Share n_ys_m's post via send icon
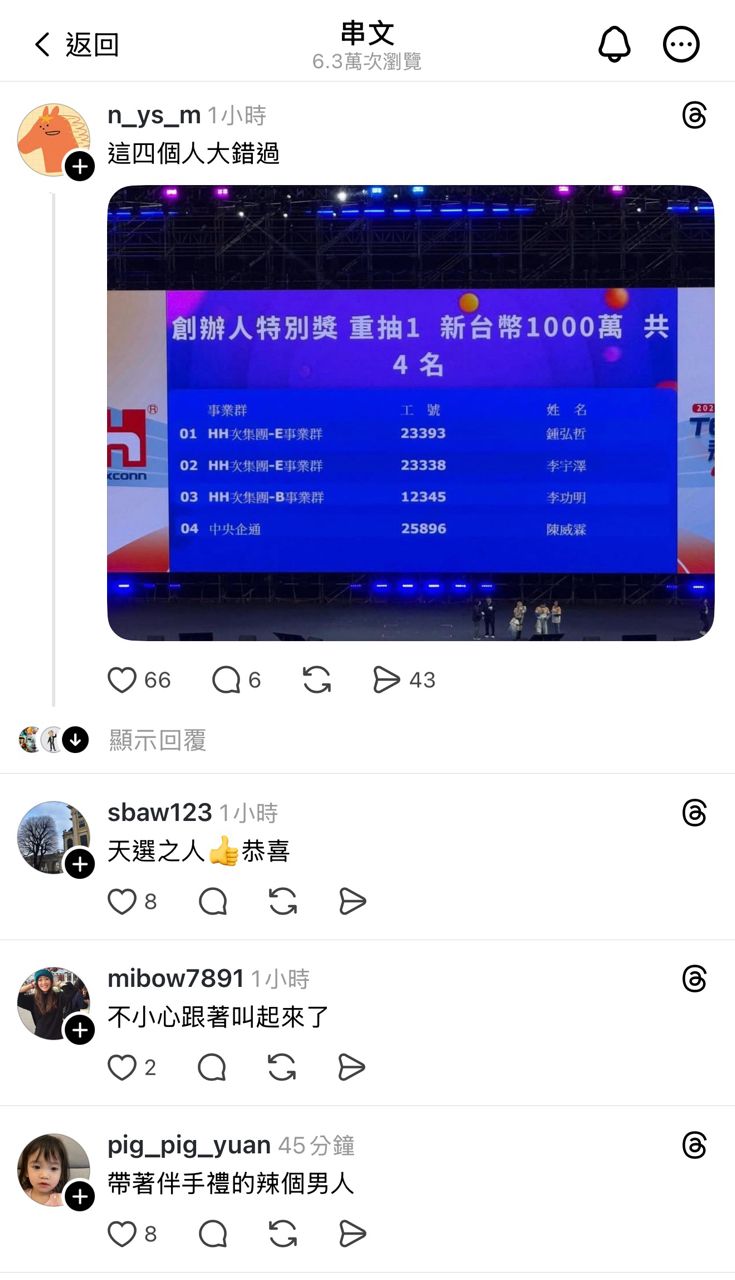The height and width of the screenshot is (1280, 735). (x=386, y=680)
